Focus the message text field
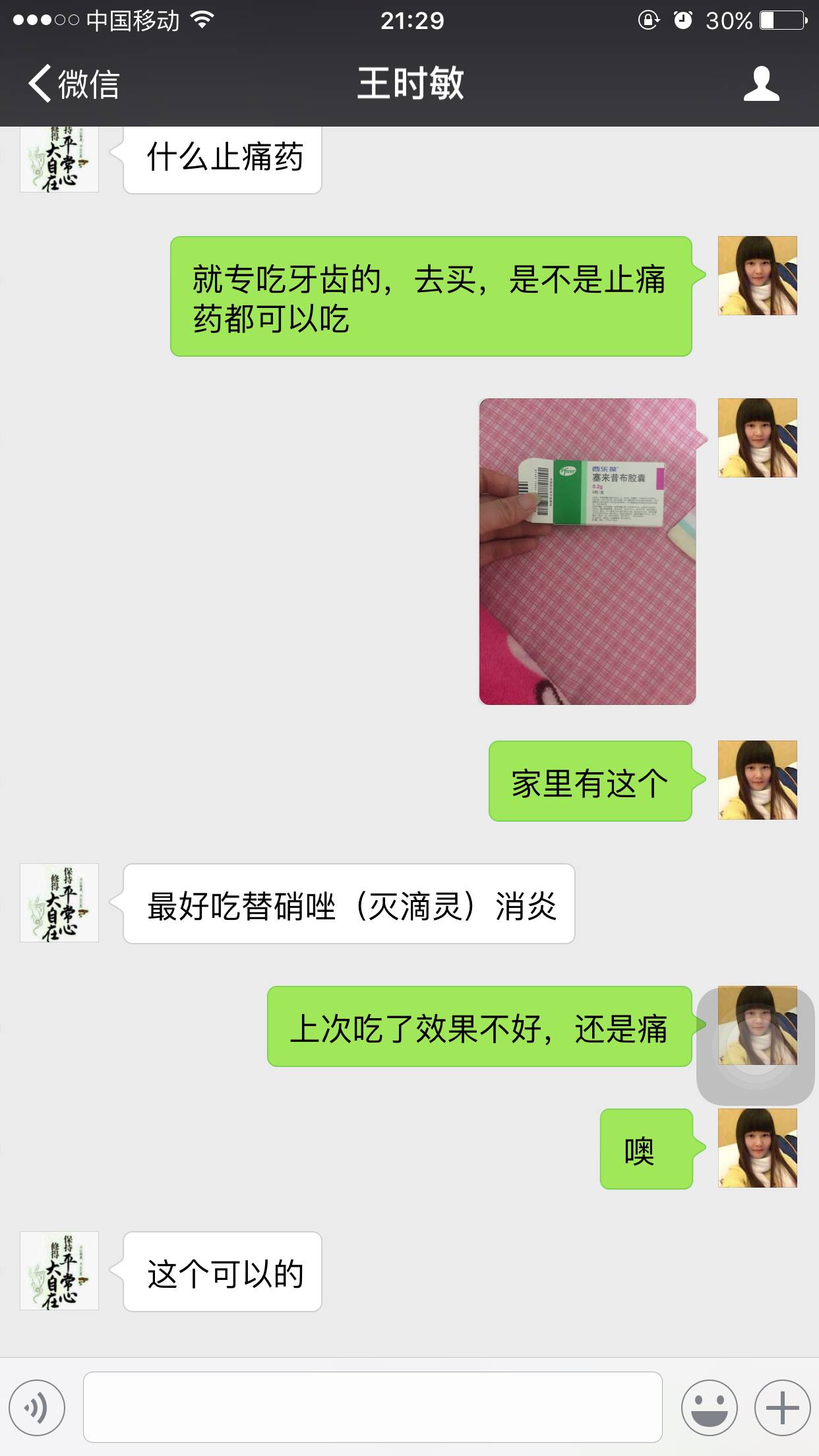Viewport: 819px width, 1456px height. [x=373, y=1408]
